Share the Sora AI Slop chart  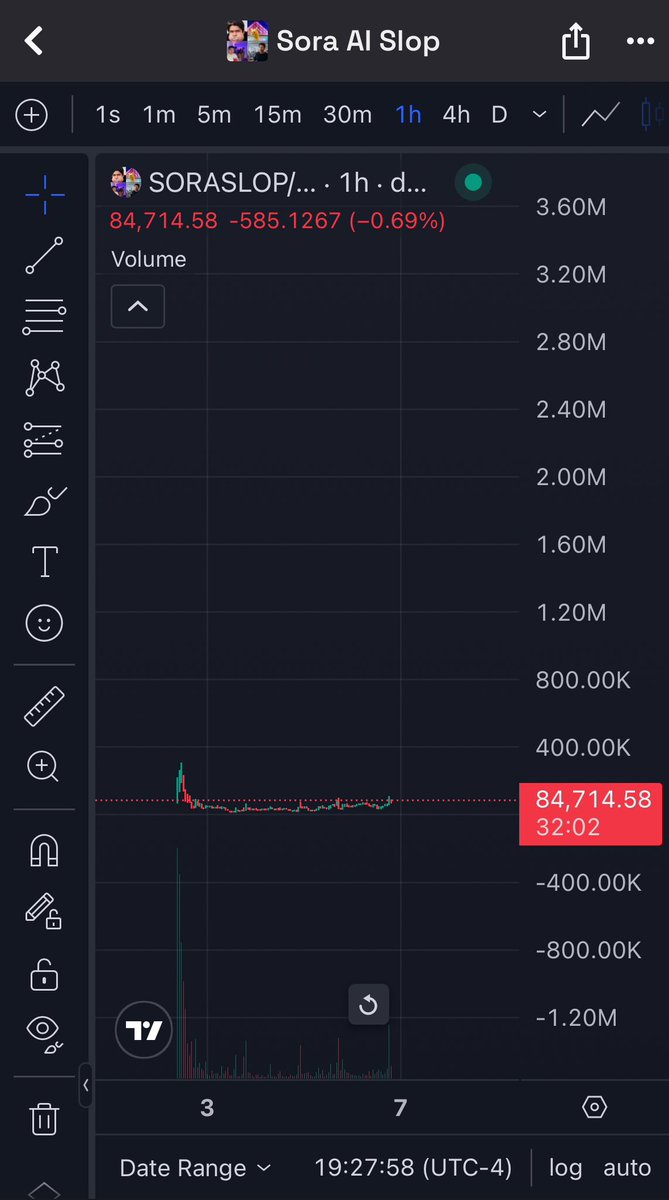click(x=576, y=42)
